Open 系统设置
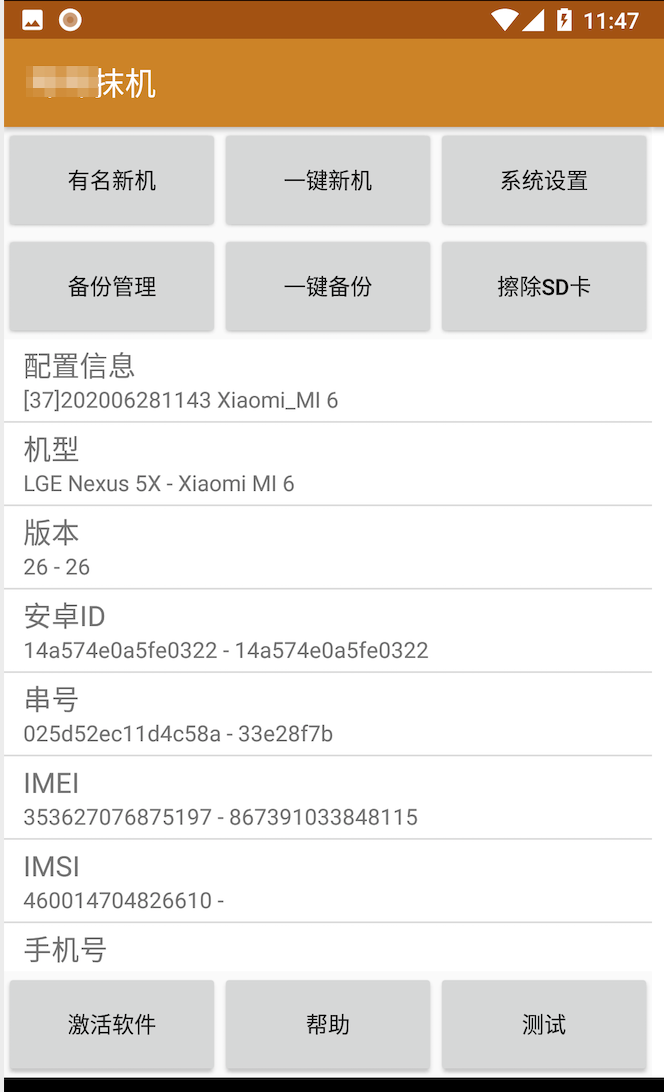This screenshot has width=664, height=1092. [x=544, y=180]
